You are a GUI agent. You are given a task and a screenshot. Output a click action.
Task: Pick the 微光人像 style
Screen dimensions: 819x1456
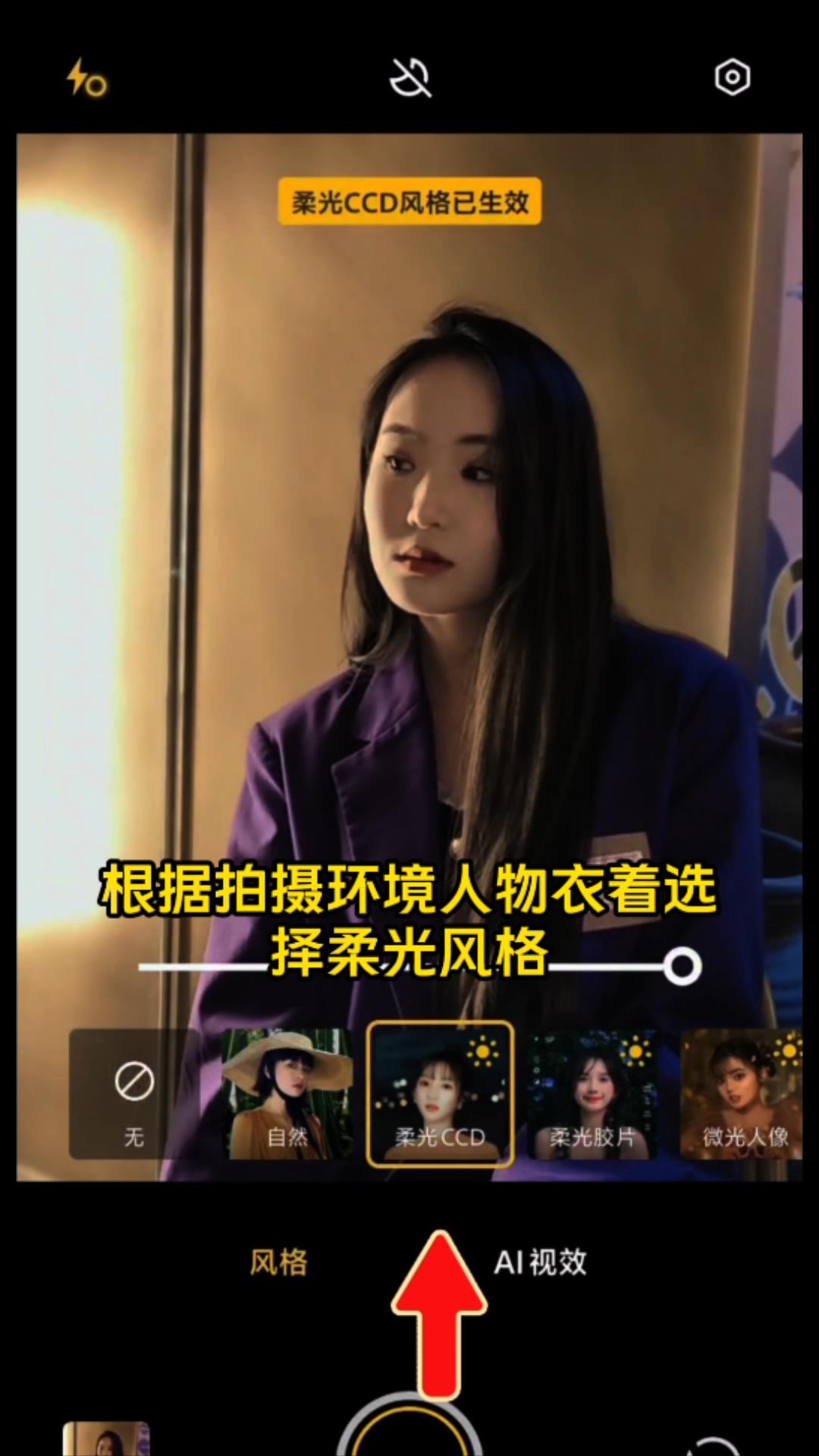tap(743, 1094)
